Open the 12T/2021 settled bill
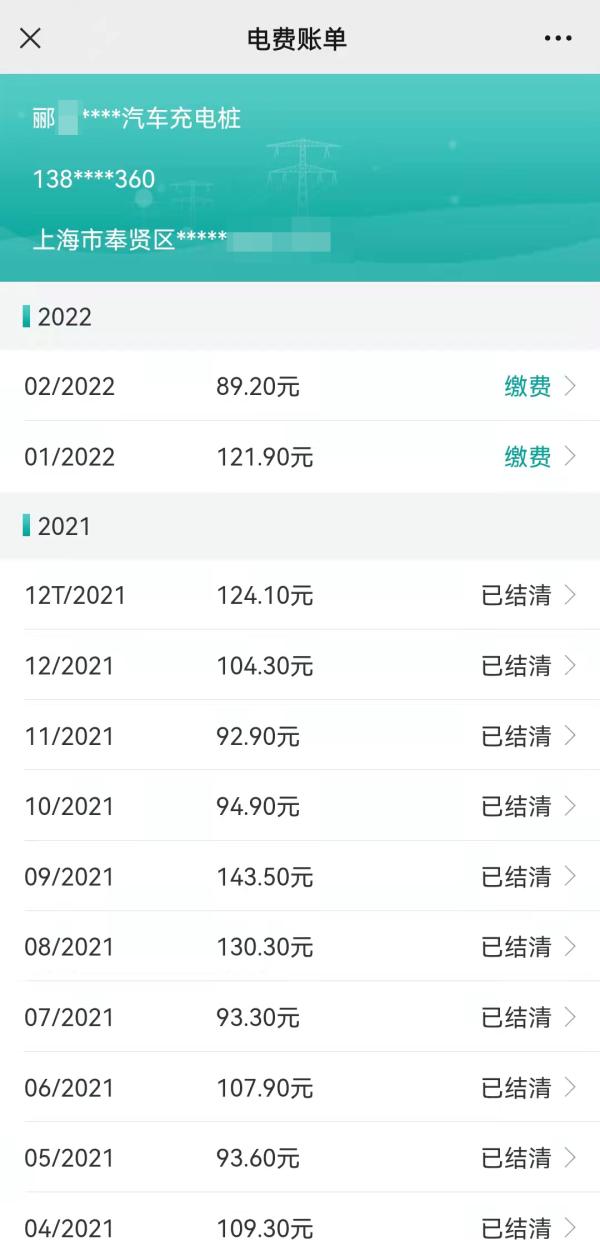This screenshot has height=1260, width=600. tap(300, 595)
